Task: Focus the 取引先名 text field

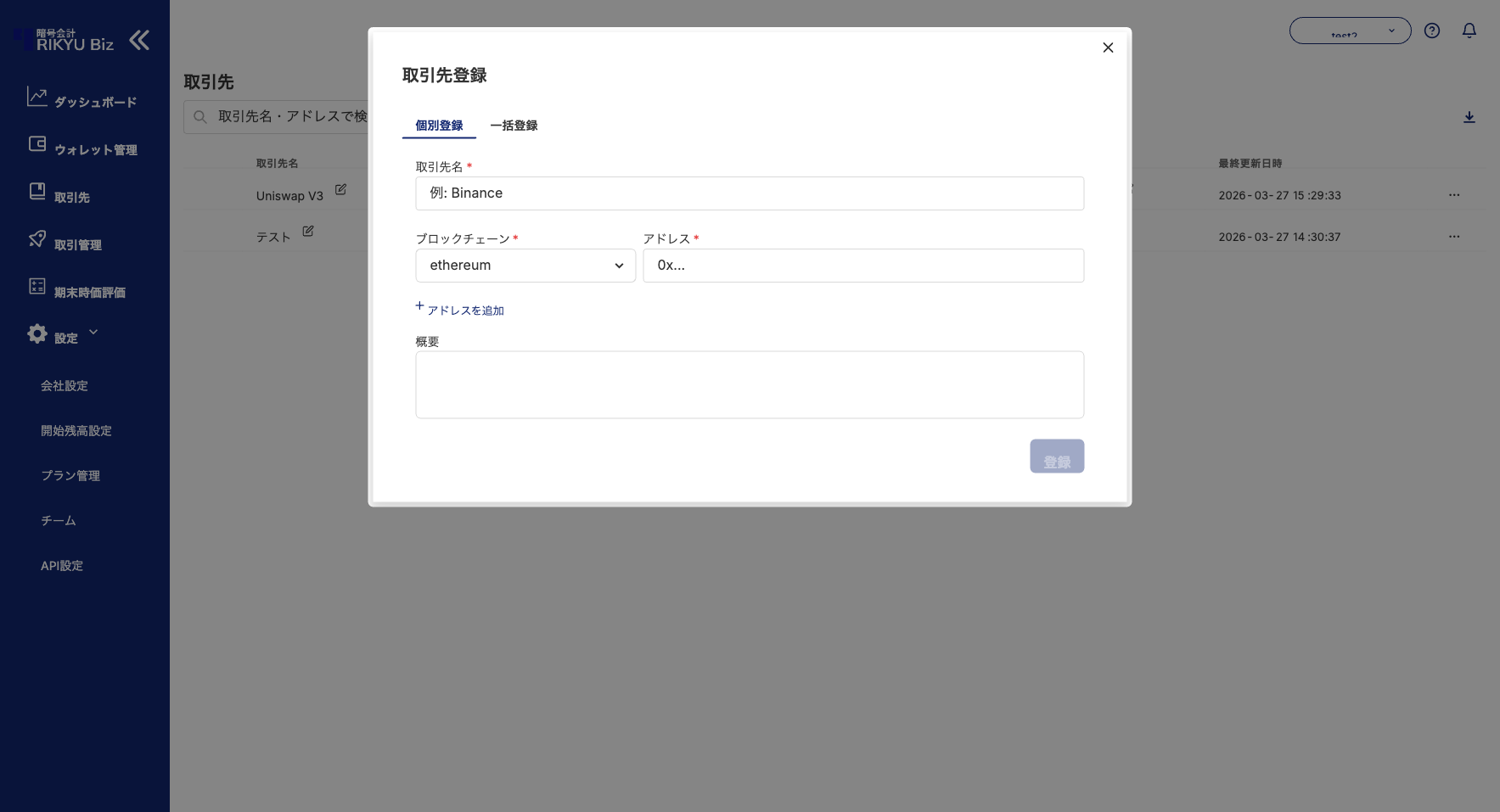Action: tap(750, 193)
